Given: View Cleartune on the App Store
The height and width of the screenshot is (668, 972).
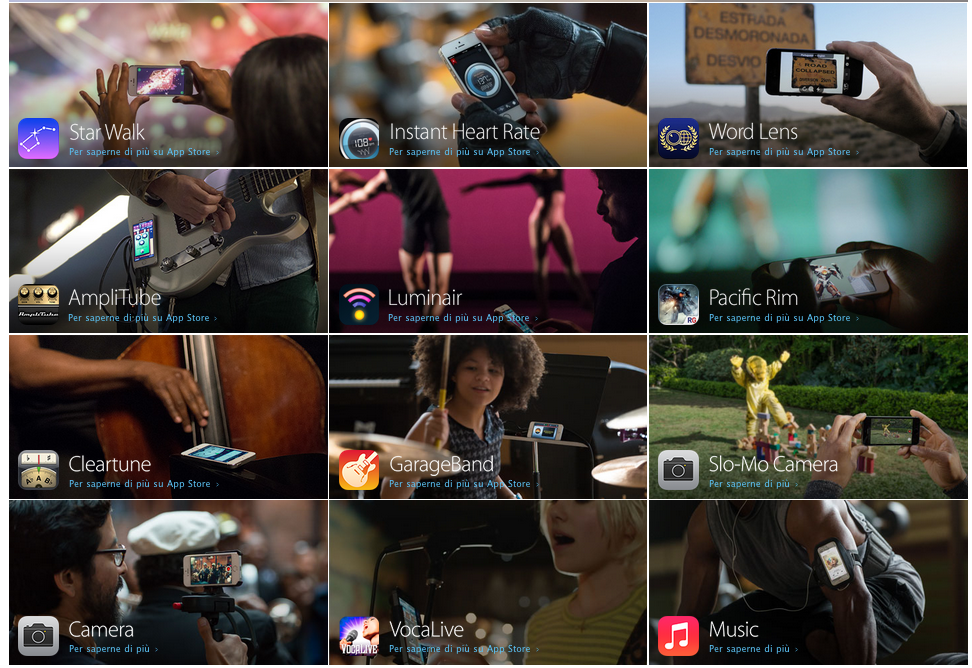Looking at the screenshot, I should coord(141,484).
